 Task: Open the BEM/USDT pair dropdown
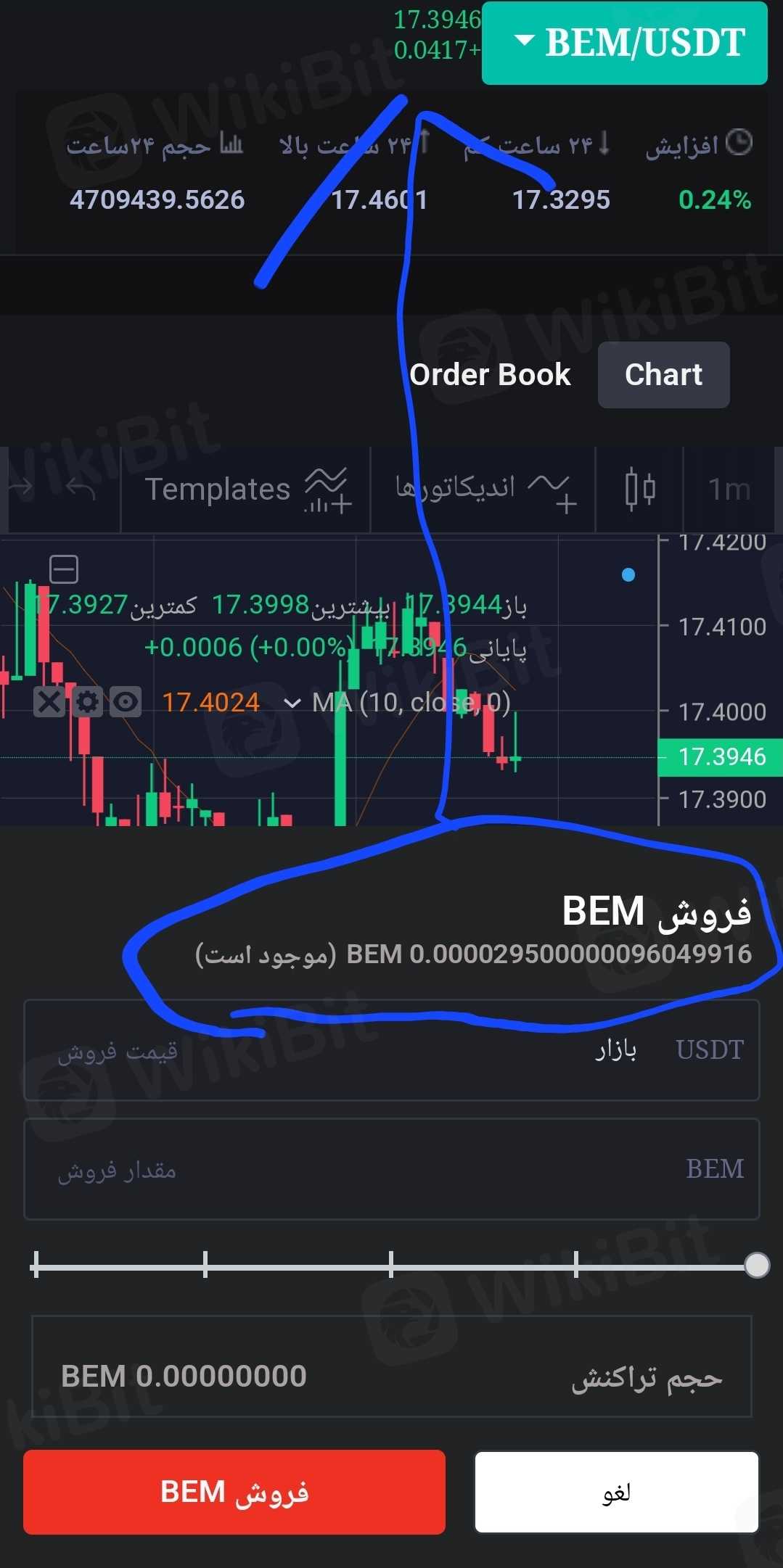coord(625,44)
